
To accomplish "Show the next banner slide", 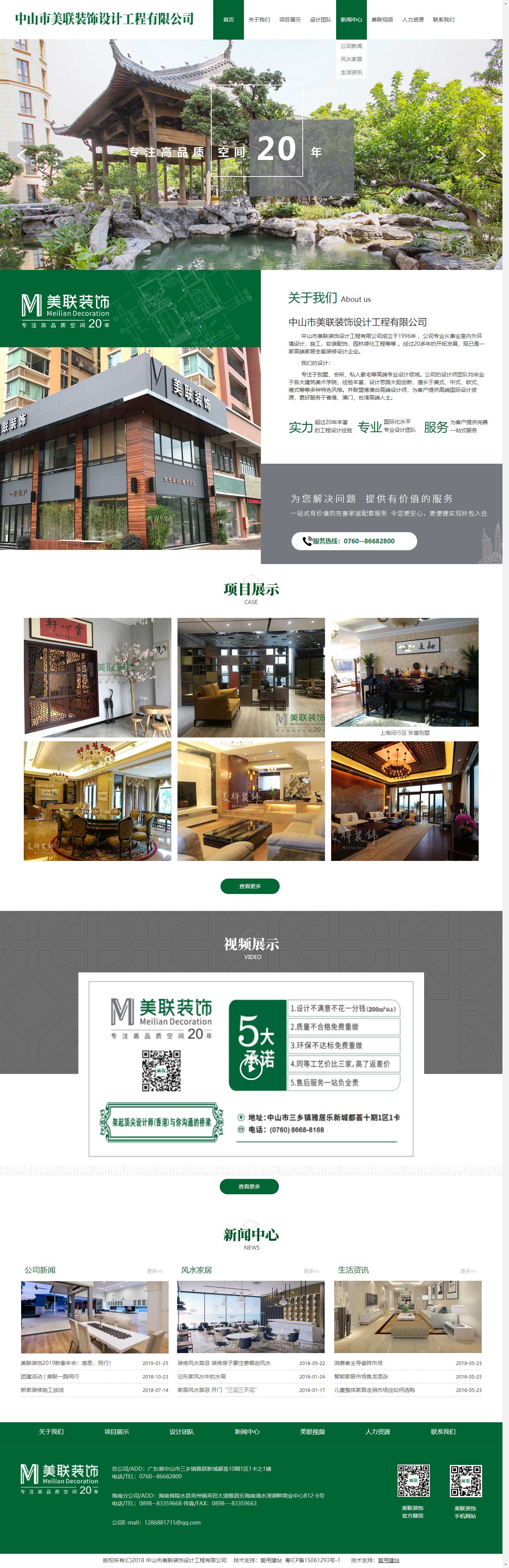I will click(481, 155).
